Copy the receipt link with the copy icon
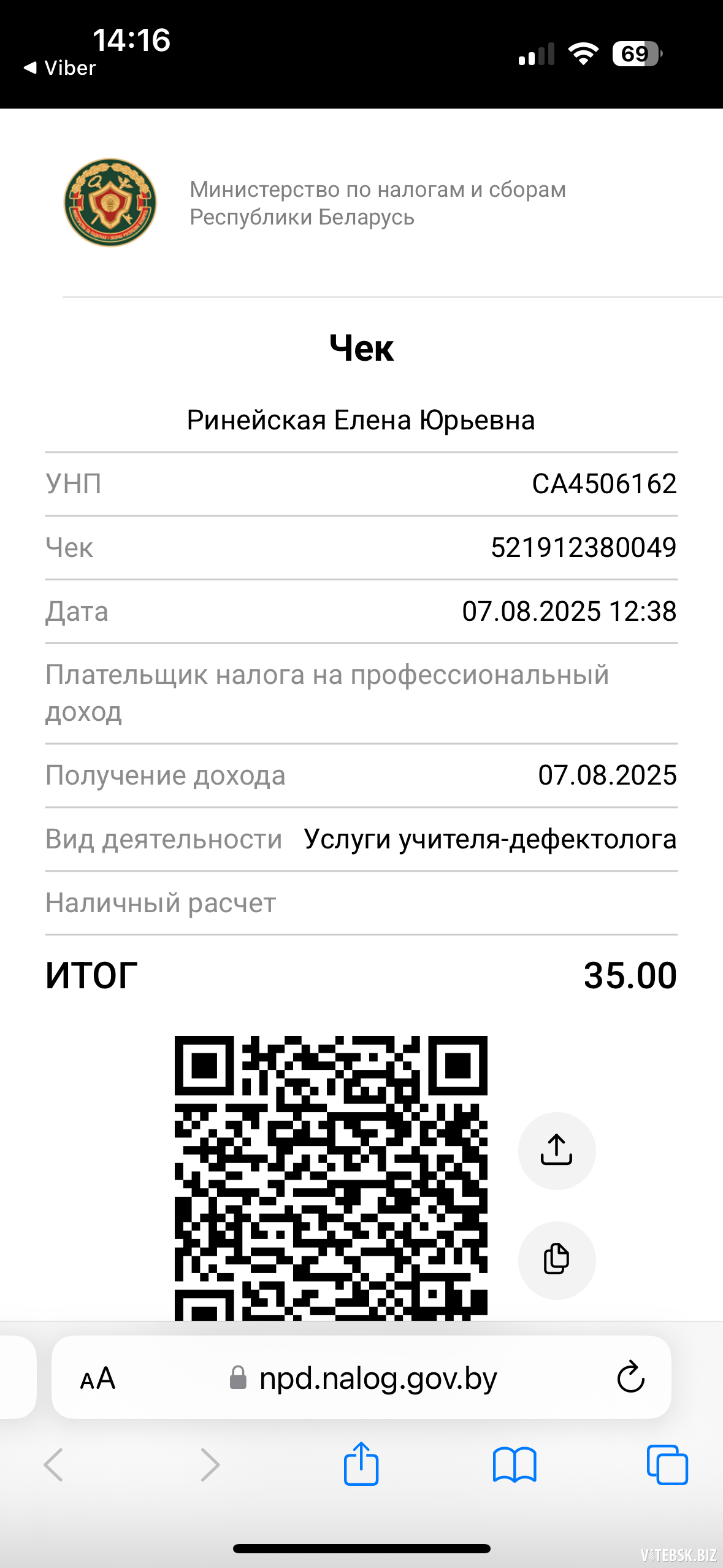The image size is (723, 1568). point(556,1260)
